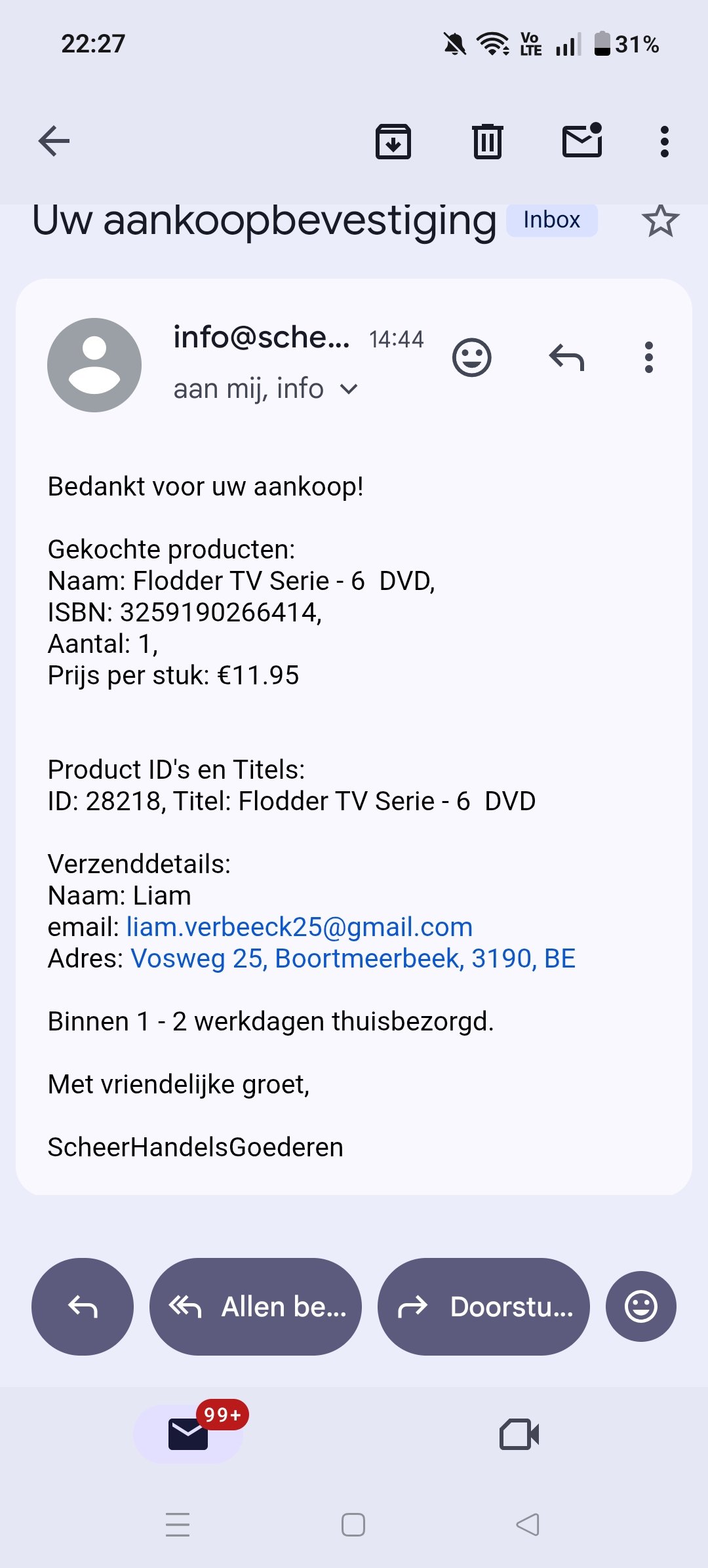Viewport: 708px width, 1568px height.
Task: Open the Inbox label chip
Action: (551, 220)
